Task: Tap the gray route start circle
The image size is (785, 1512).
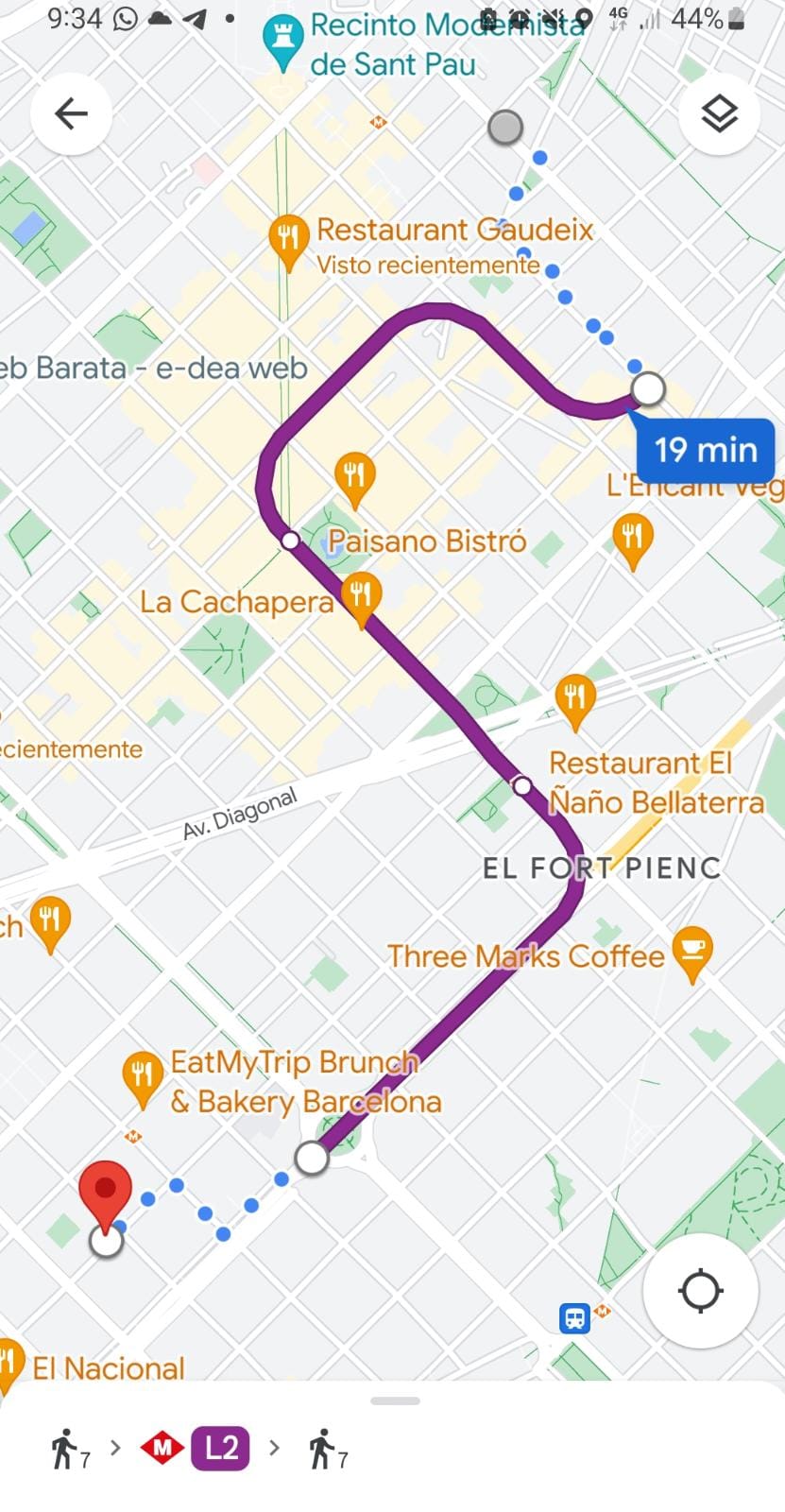Action: coord(506,127)
